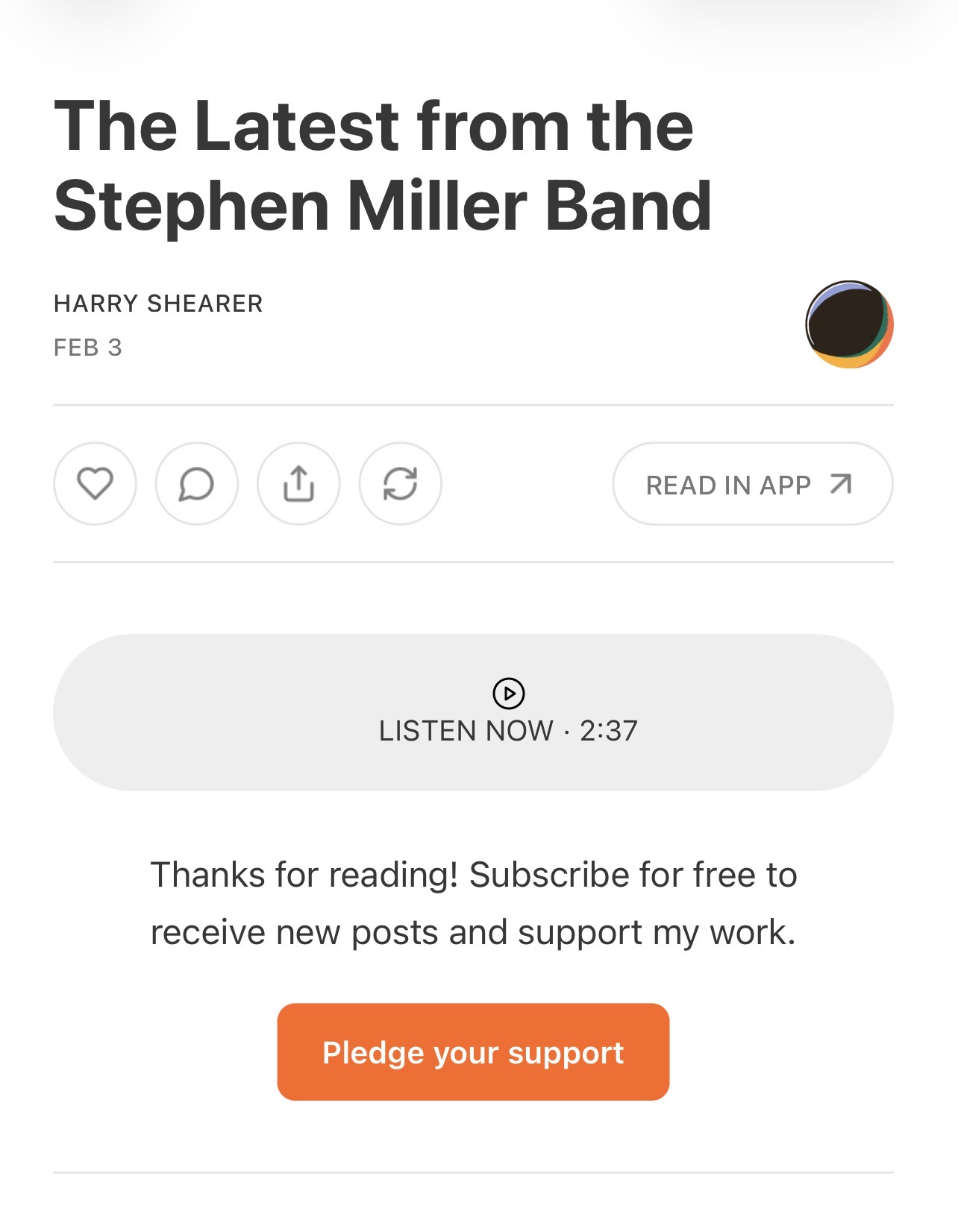This screenshot has height=1232, width=958.
Task: Click the post date Feb 3
Action: click(88, 345)
